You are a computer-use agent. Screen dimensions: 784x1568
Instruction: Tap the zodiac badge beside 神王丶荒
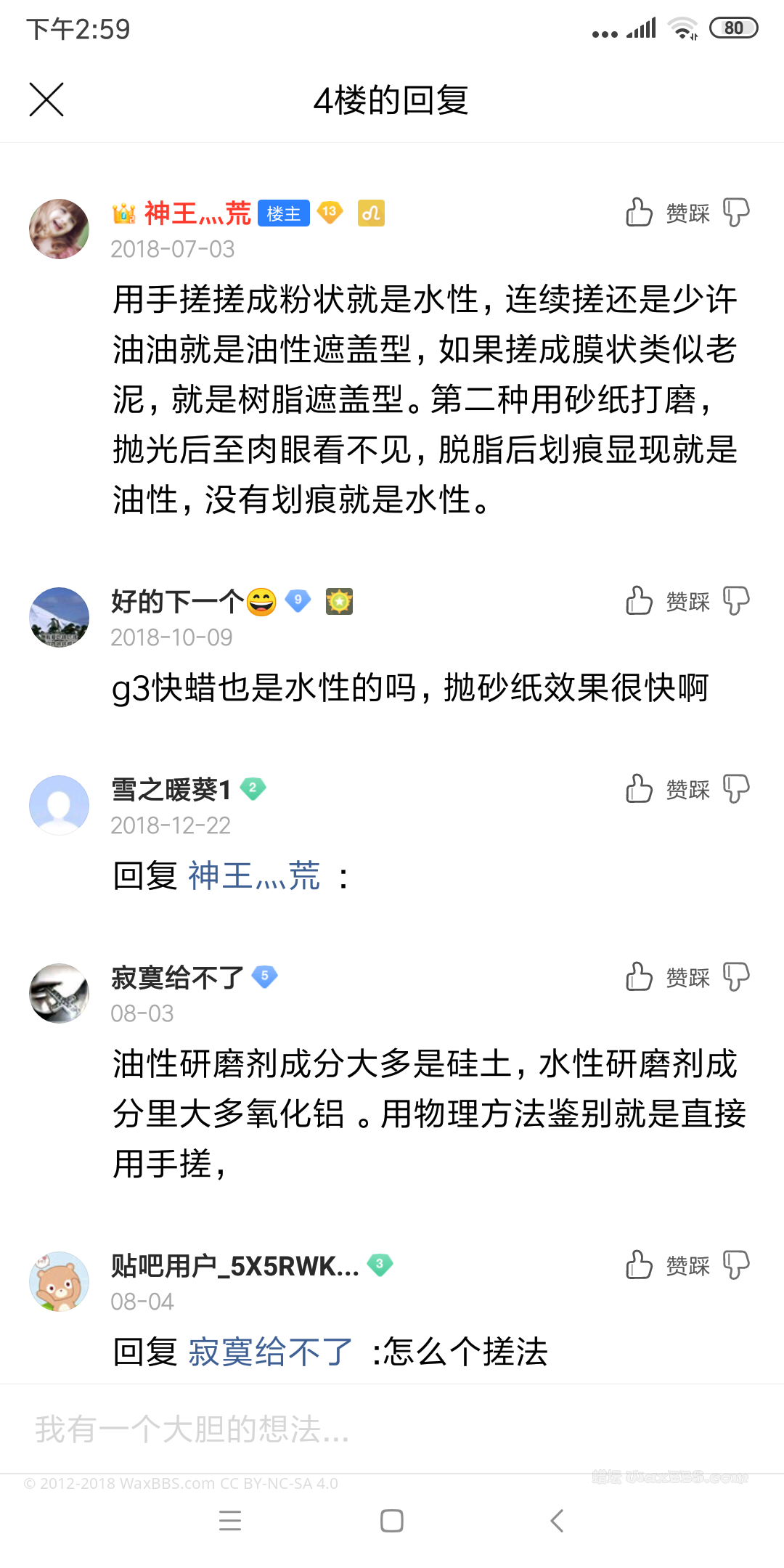pos(370,213)
